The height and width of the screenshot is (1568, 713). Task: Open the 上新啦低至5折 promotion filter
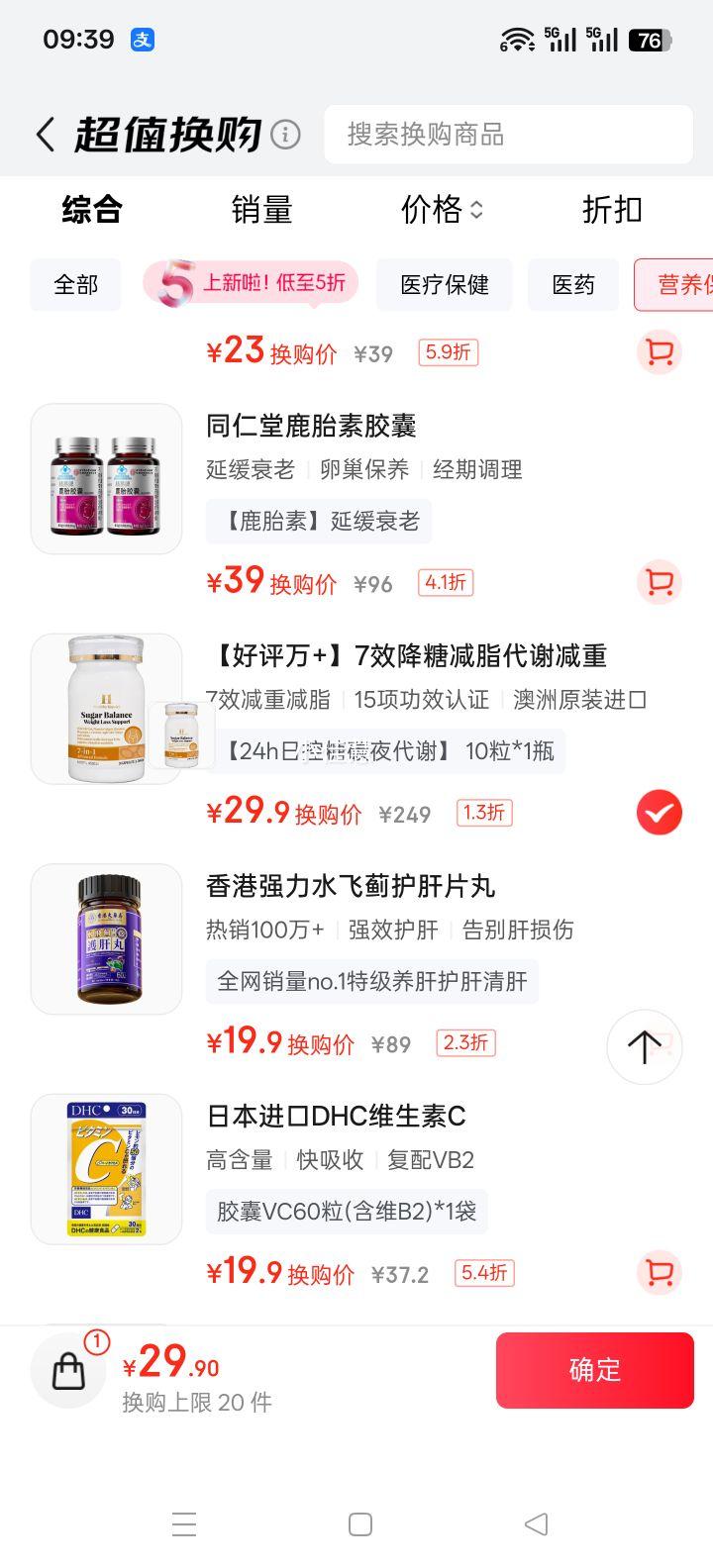[248, 284]
